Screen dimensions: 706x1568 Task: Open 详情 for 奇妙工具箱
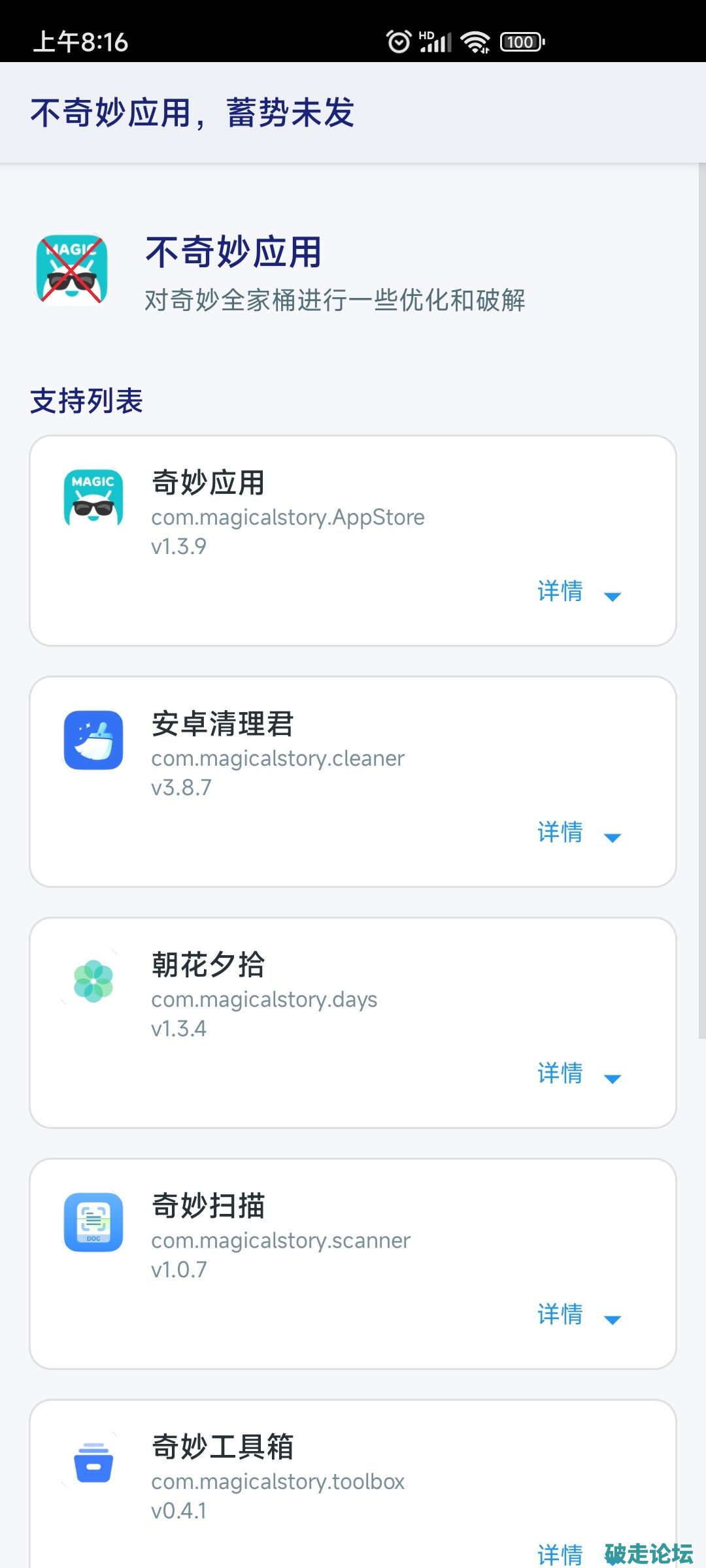561,1554
